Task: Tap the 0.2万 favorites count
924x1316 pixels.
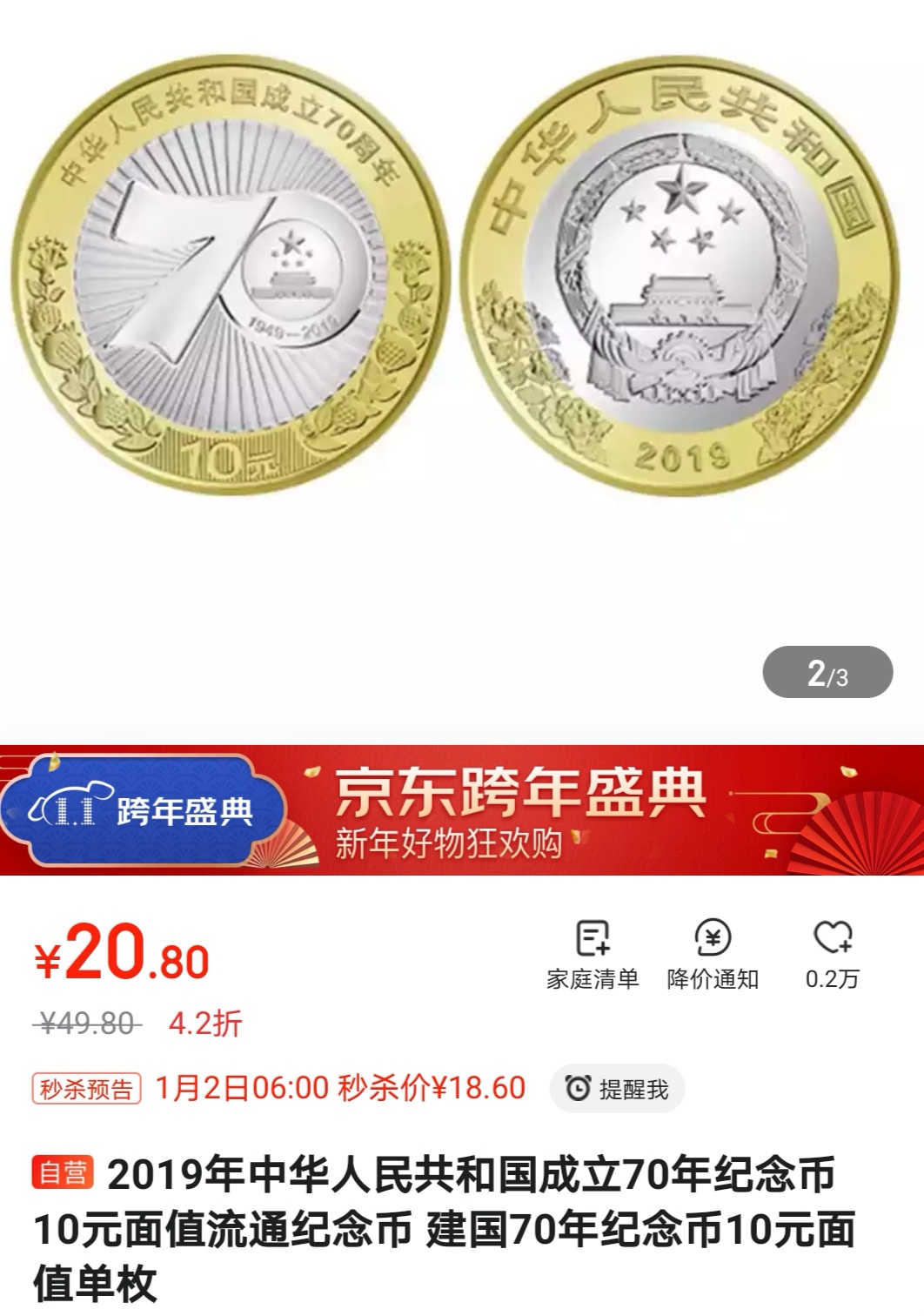Action: pos(831,978)
